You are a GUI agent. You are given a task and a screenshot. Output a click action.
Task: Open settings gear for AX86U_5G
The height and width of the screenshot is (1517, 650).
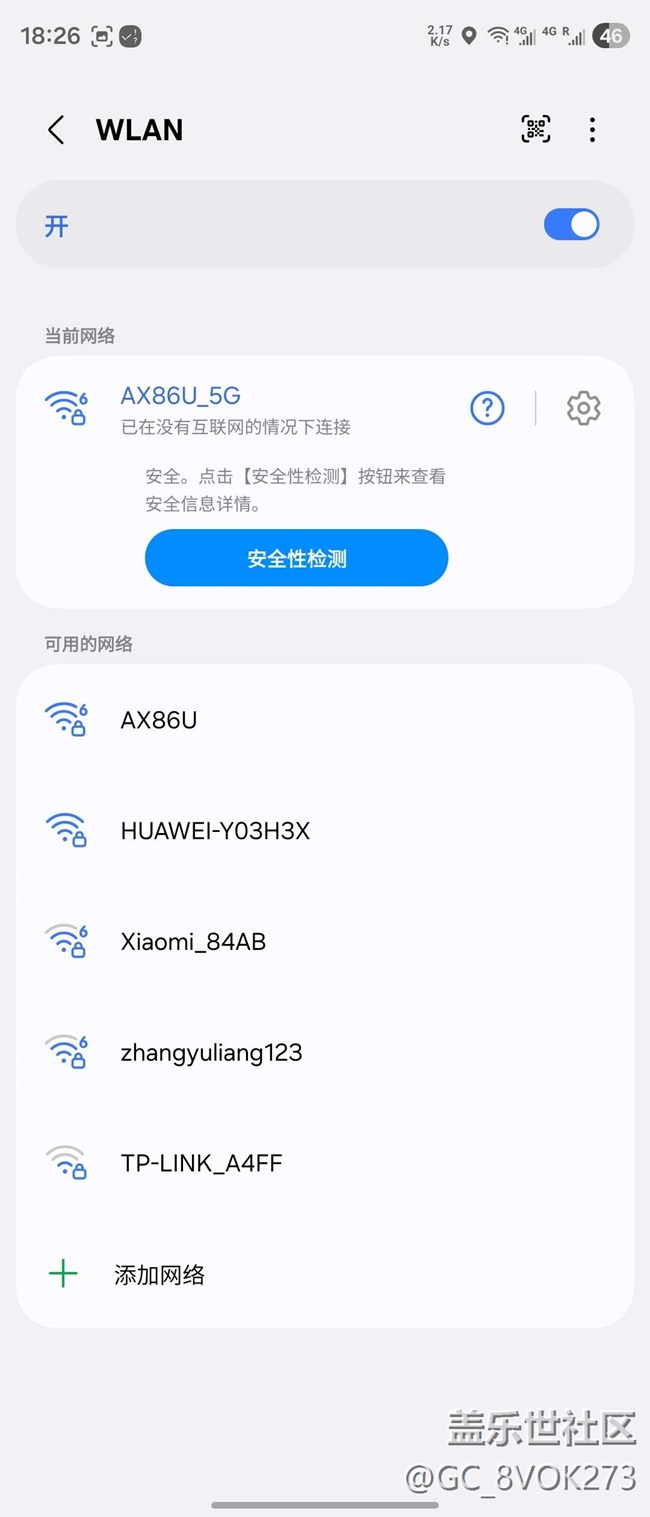coord(583,408)
